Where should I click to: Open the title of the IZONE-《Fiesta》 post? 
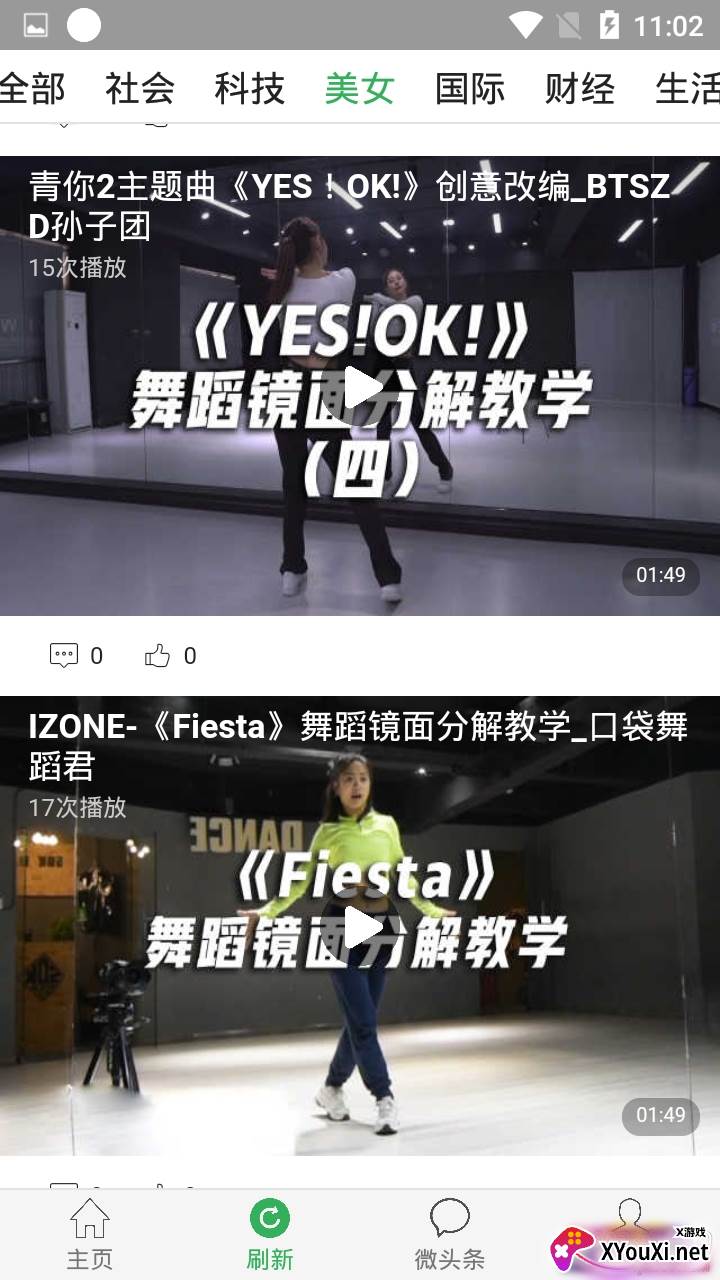pos(358,746)
